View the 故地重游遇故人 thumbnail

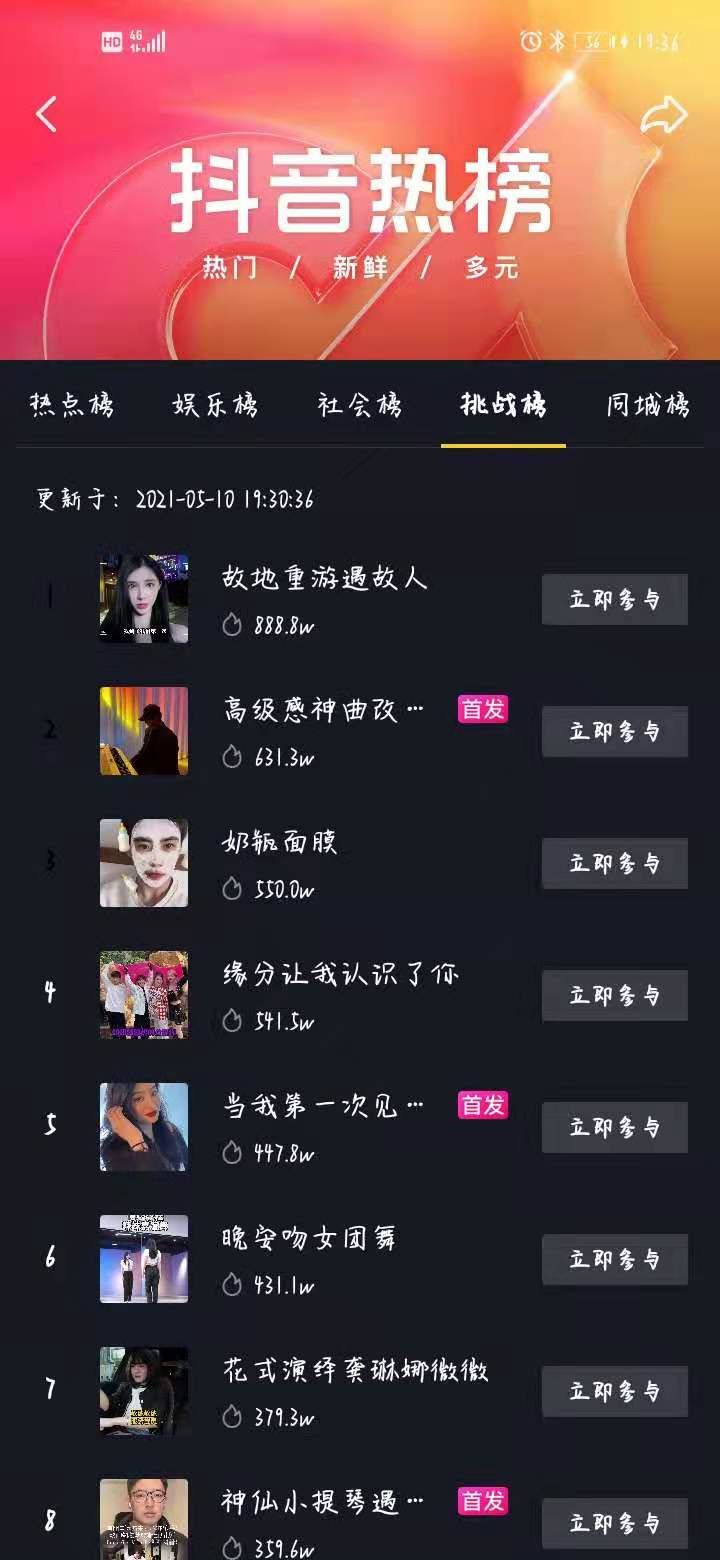coord(144,599)
